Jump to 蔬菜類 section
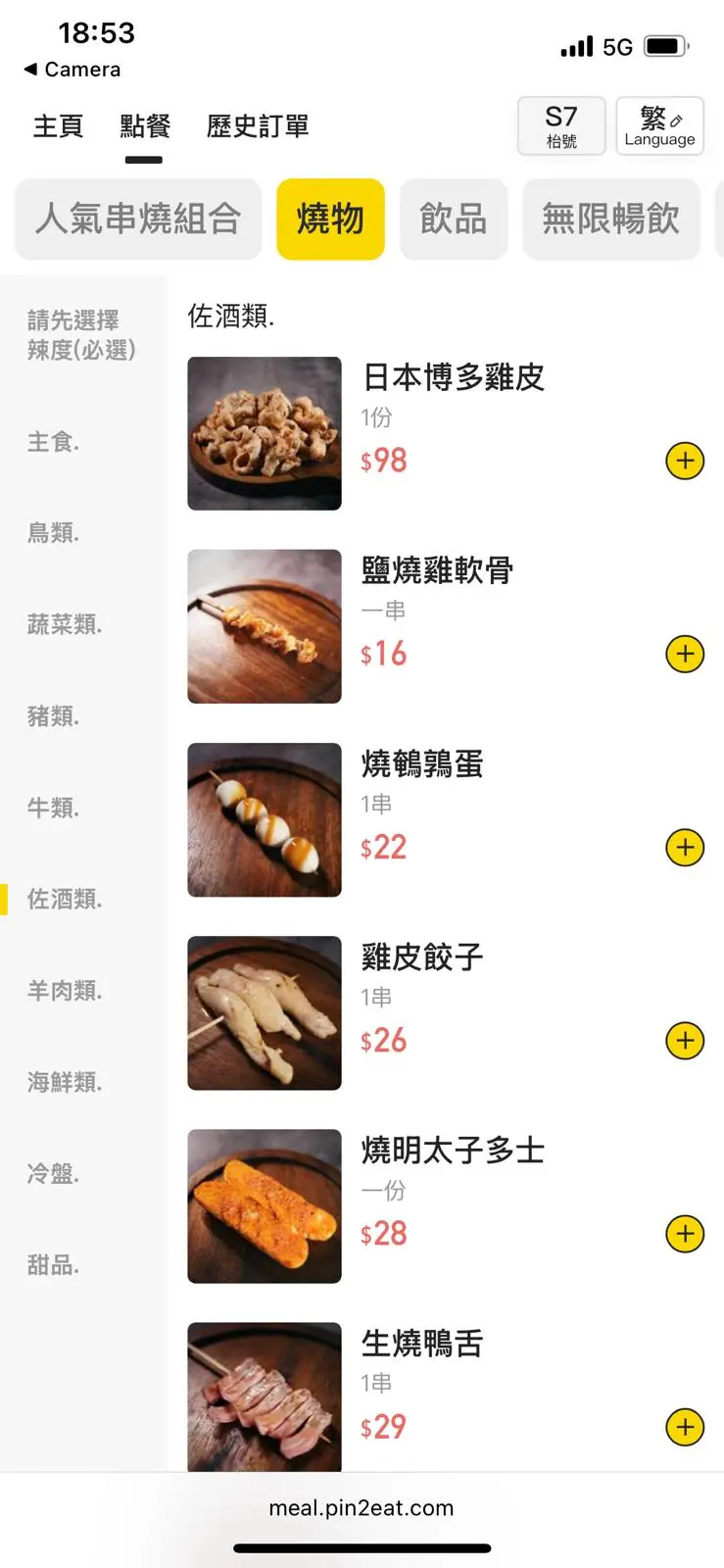The height and width of the screenshot is (1568, 724). click(x=65, y=624)
